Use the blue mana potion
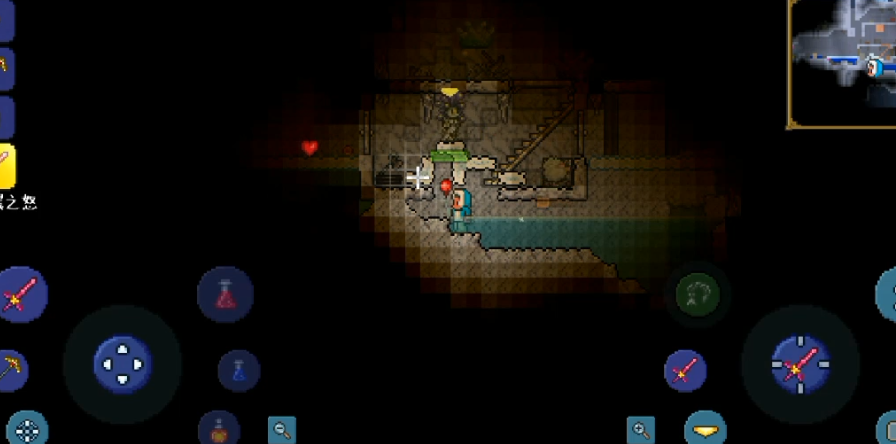896x444 pixels. (238, 370)
